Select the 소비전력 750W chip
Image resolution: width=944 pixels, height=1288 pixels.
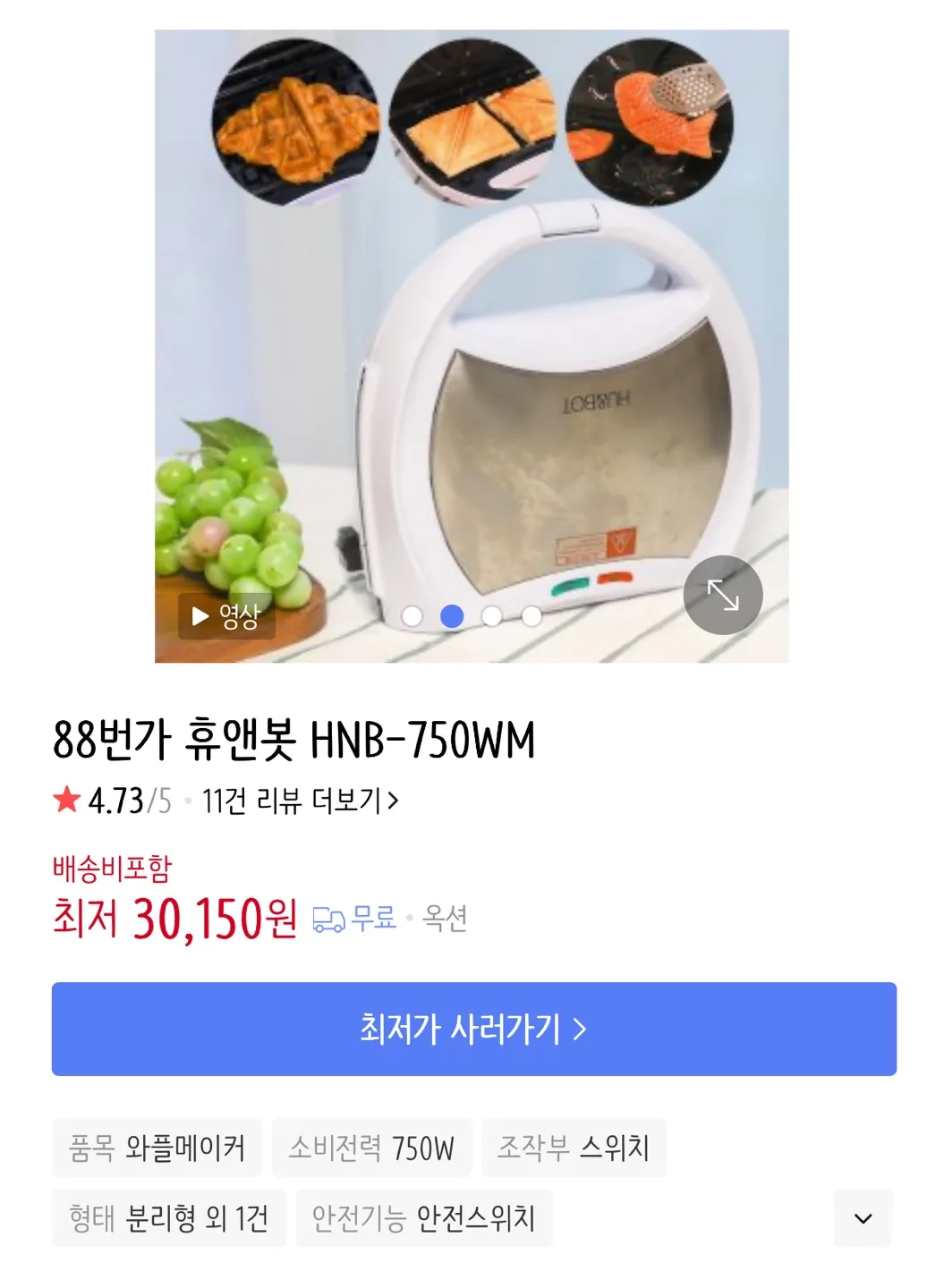[x=371, y=1148]
